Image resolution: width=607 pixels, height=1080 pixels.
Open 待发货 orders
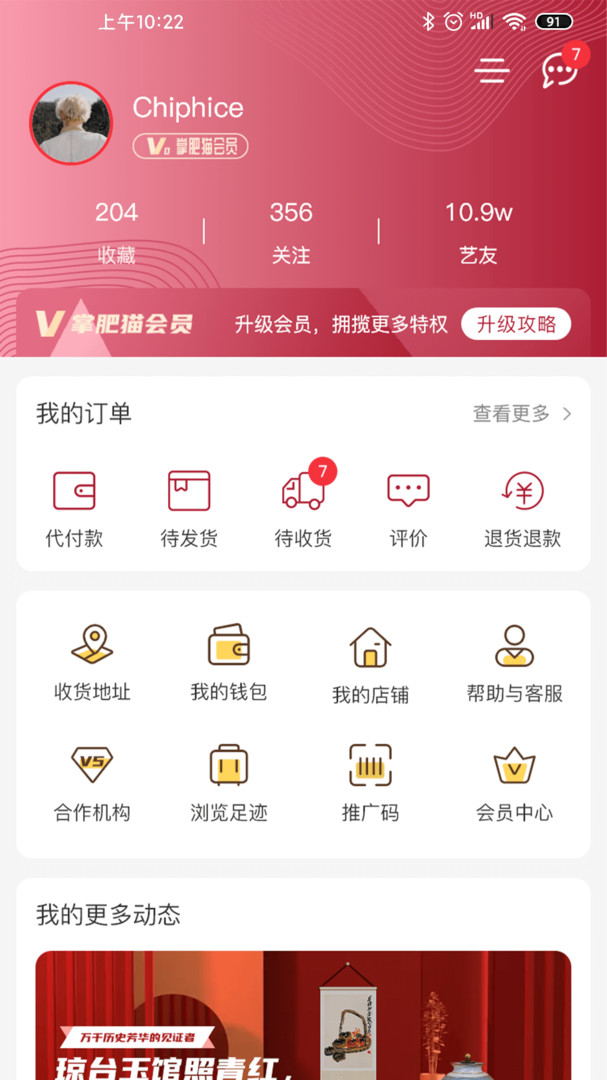click(189, 509)
